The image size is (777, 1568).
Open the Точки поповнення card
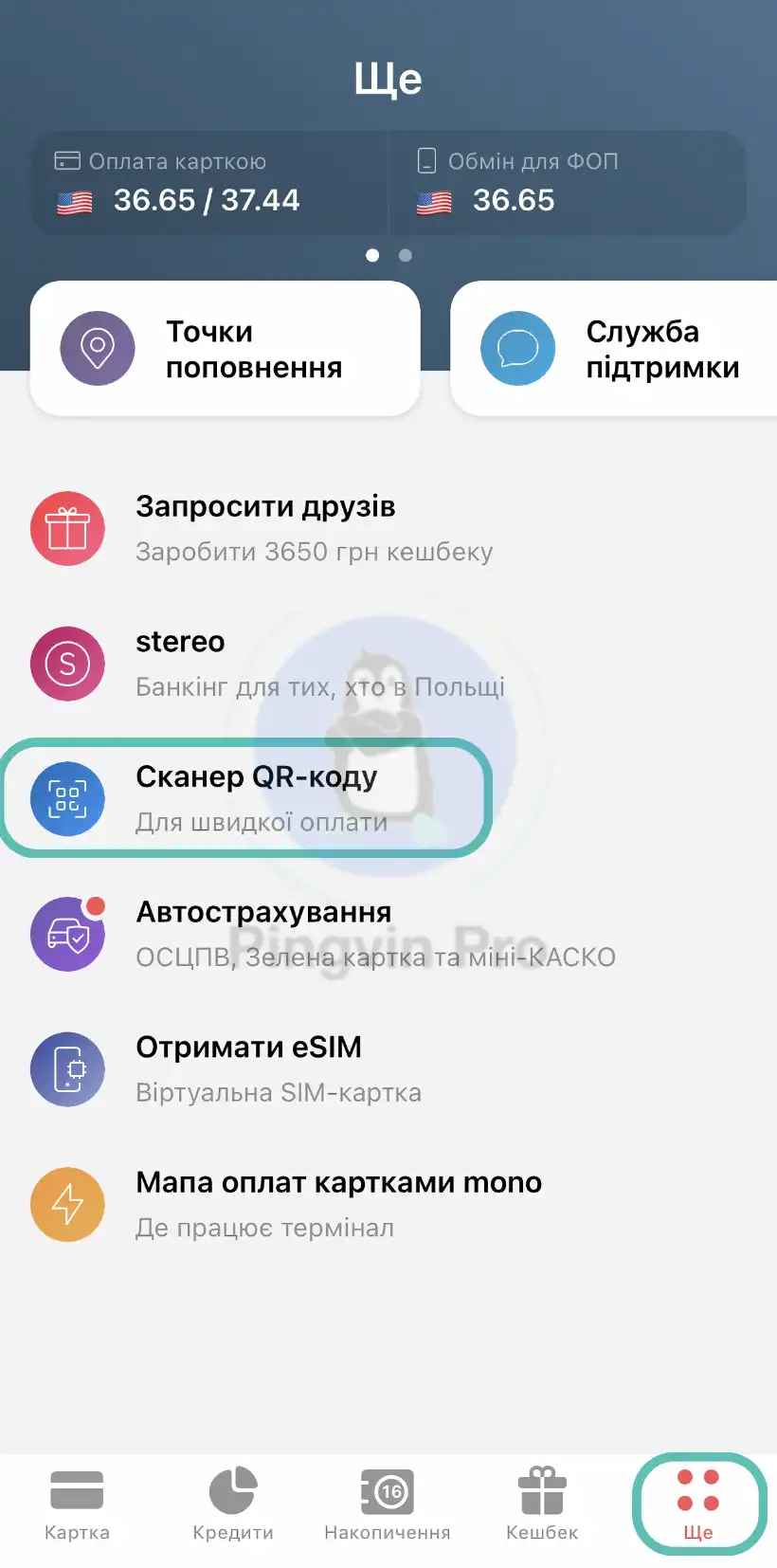tap(225, 349)
